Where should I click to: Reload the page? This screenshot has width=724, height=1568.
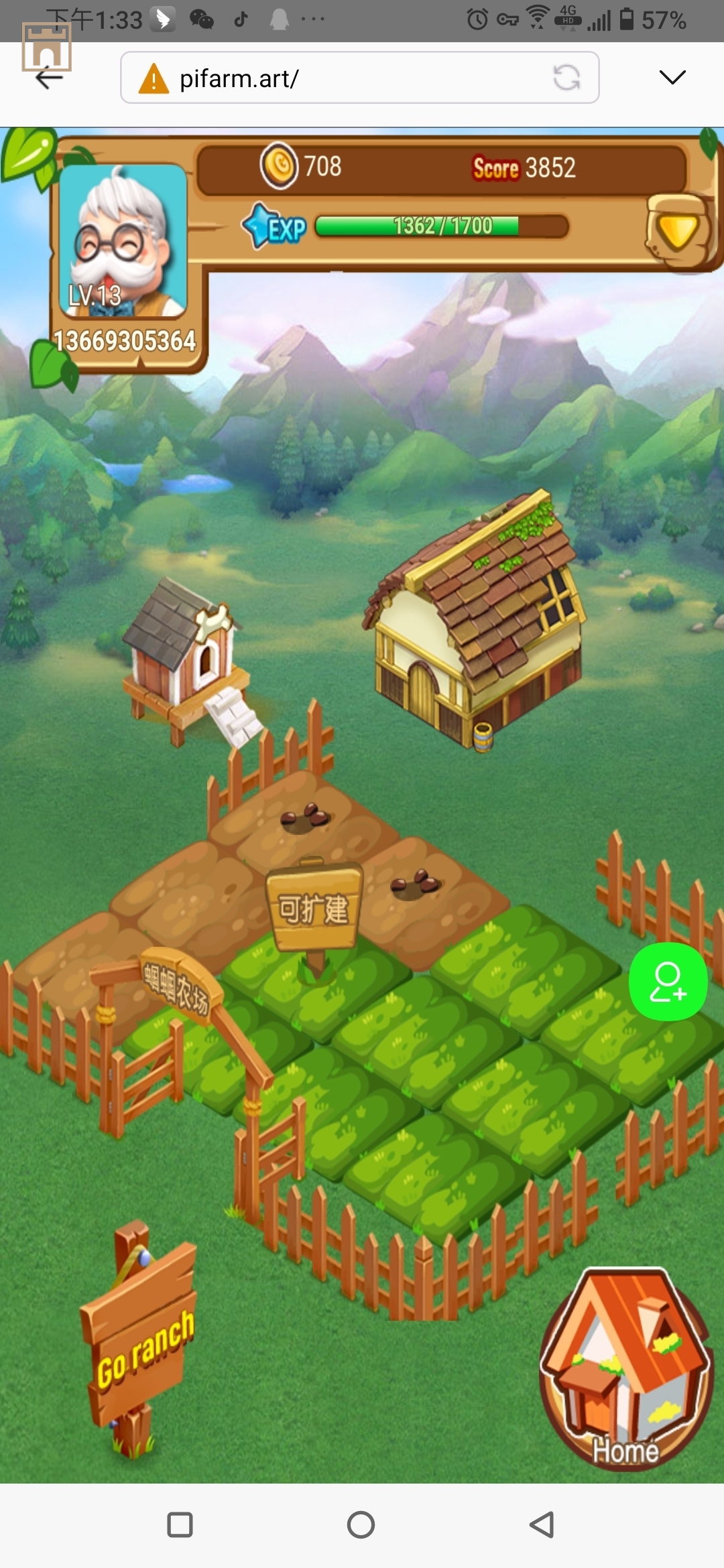pyautogui.click(x=566, y=78)
